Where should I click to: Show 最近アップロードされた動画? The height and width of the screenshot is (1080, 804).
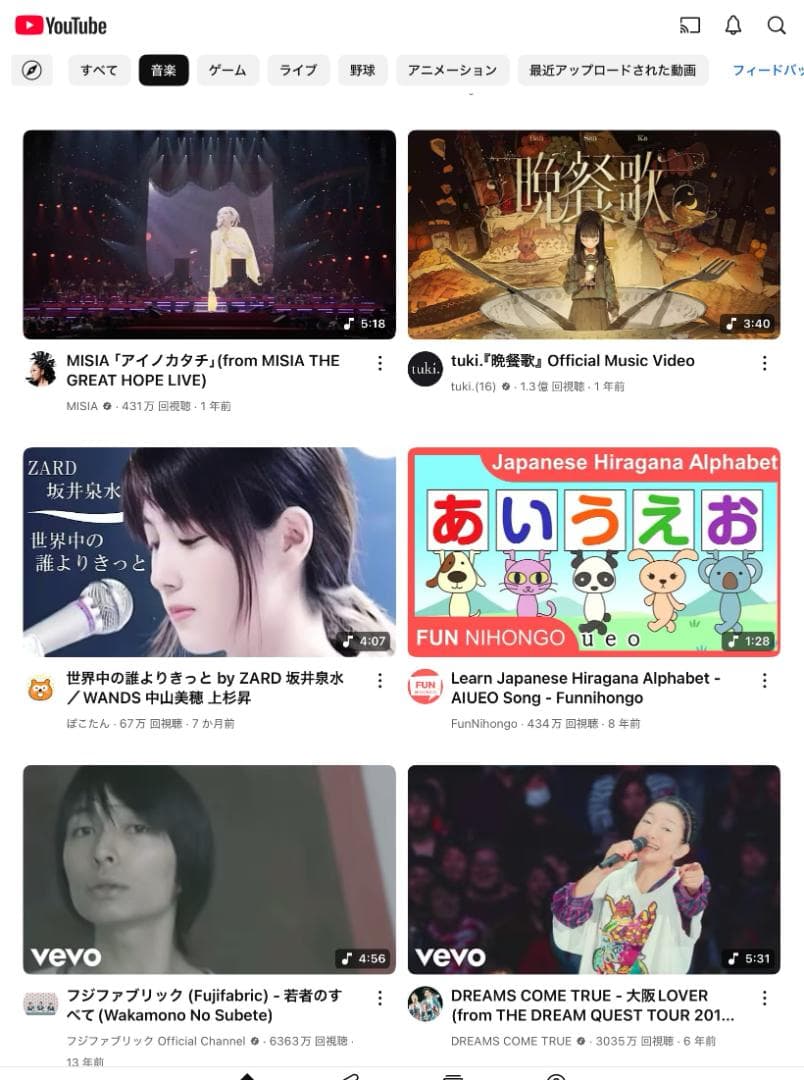[612, 70]
